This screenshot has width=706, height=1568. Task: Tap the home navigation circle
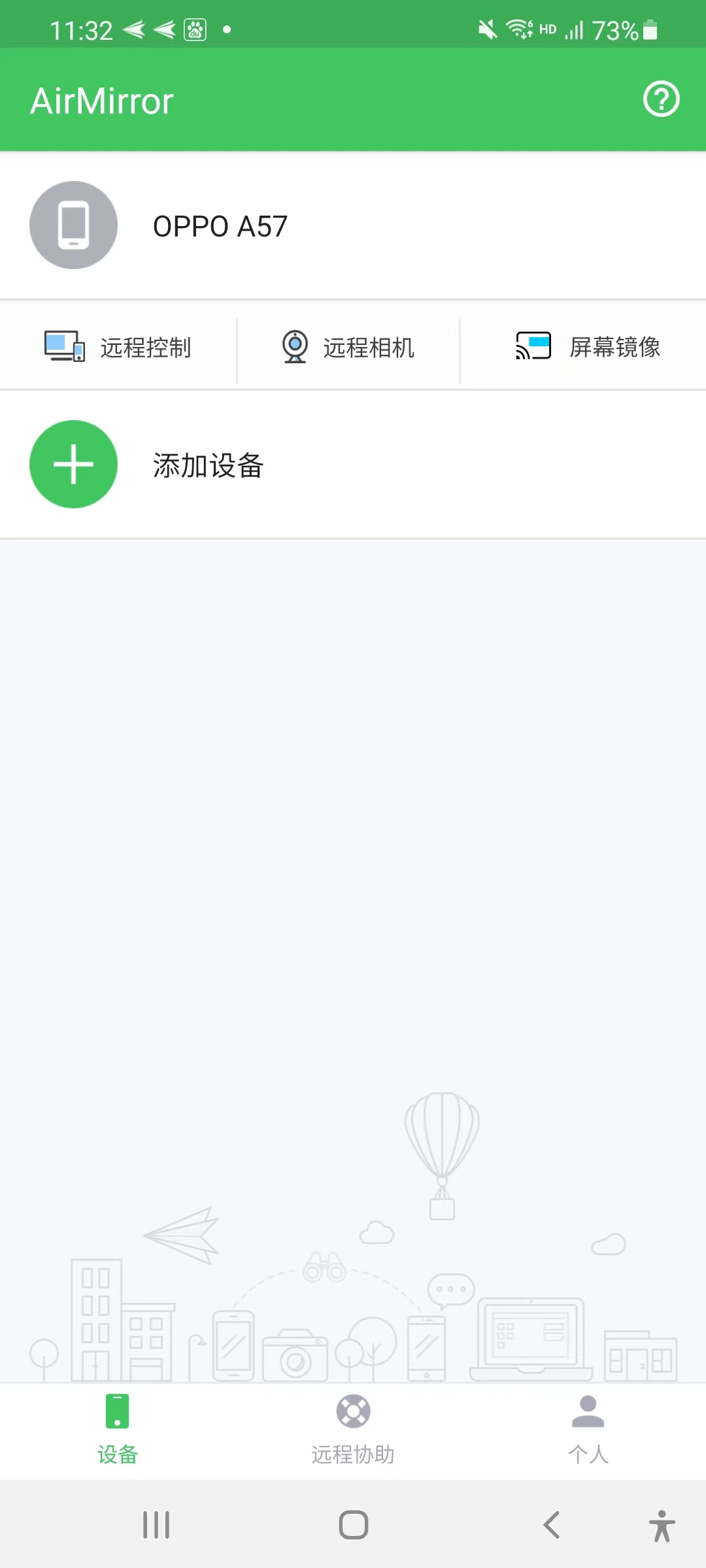(353, 1524)
